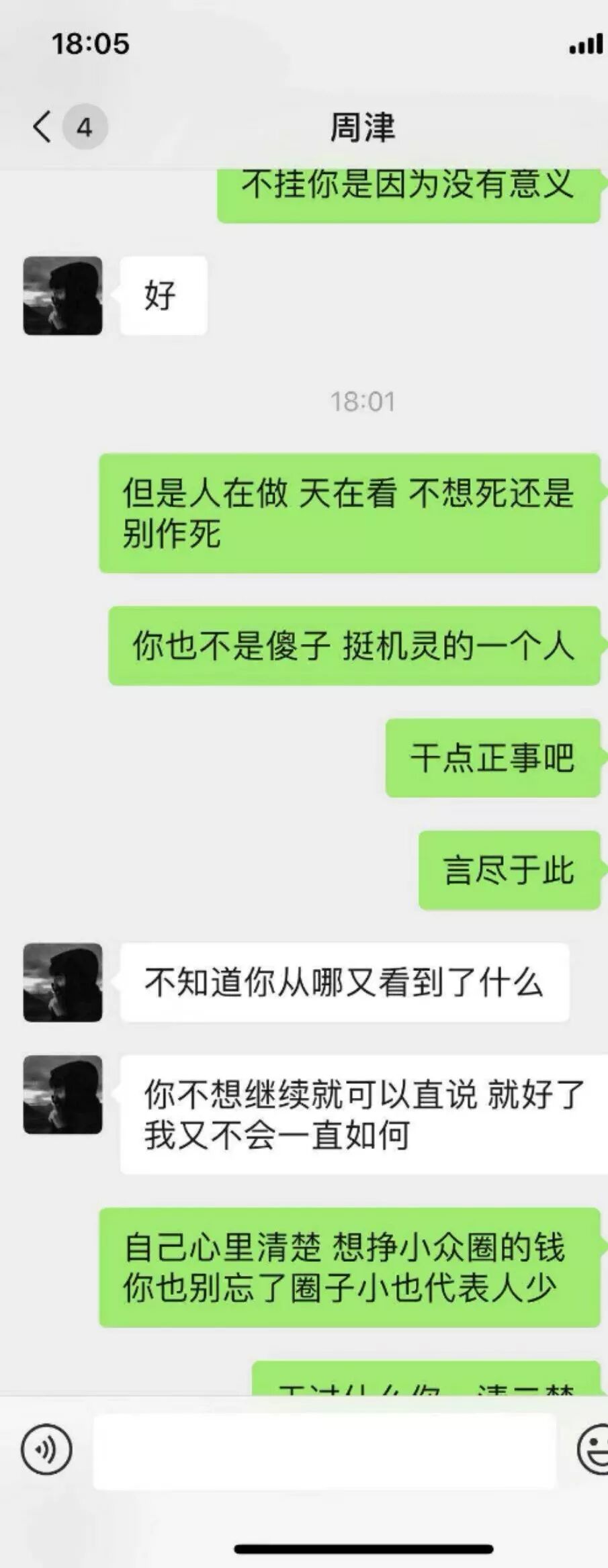Image resolution: width=608 pixels, height=1568 pixels.
Task: Switch to voice message input
Action: point(46,1450)
